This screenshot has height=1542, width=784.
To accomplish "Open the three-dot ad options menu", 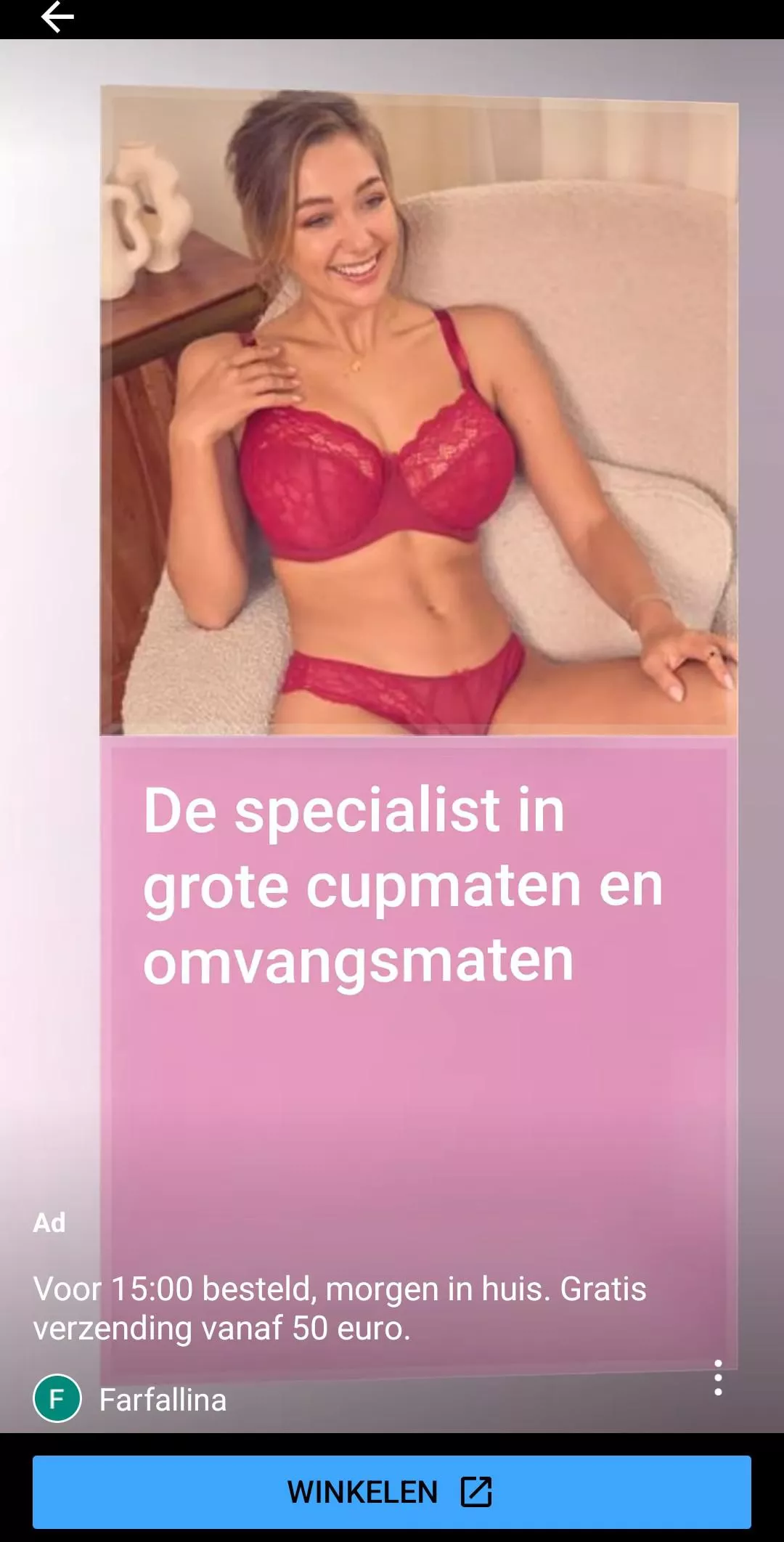I will pos(717,1378).
